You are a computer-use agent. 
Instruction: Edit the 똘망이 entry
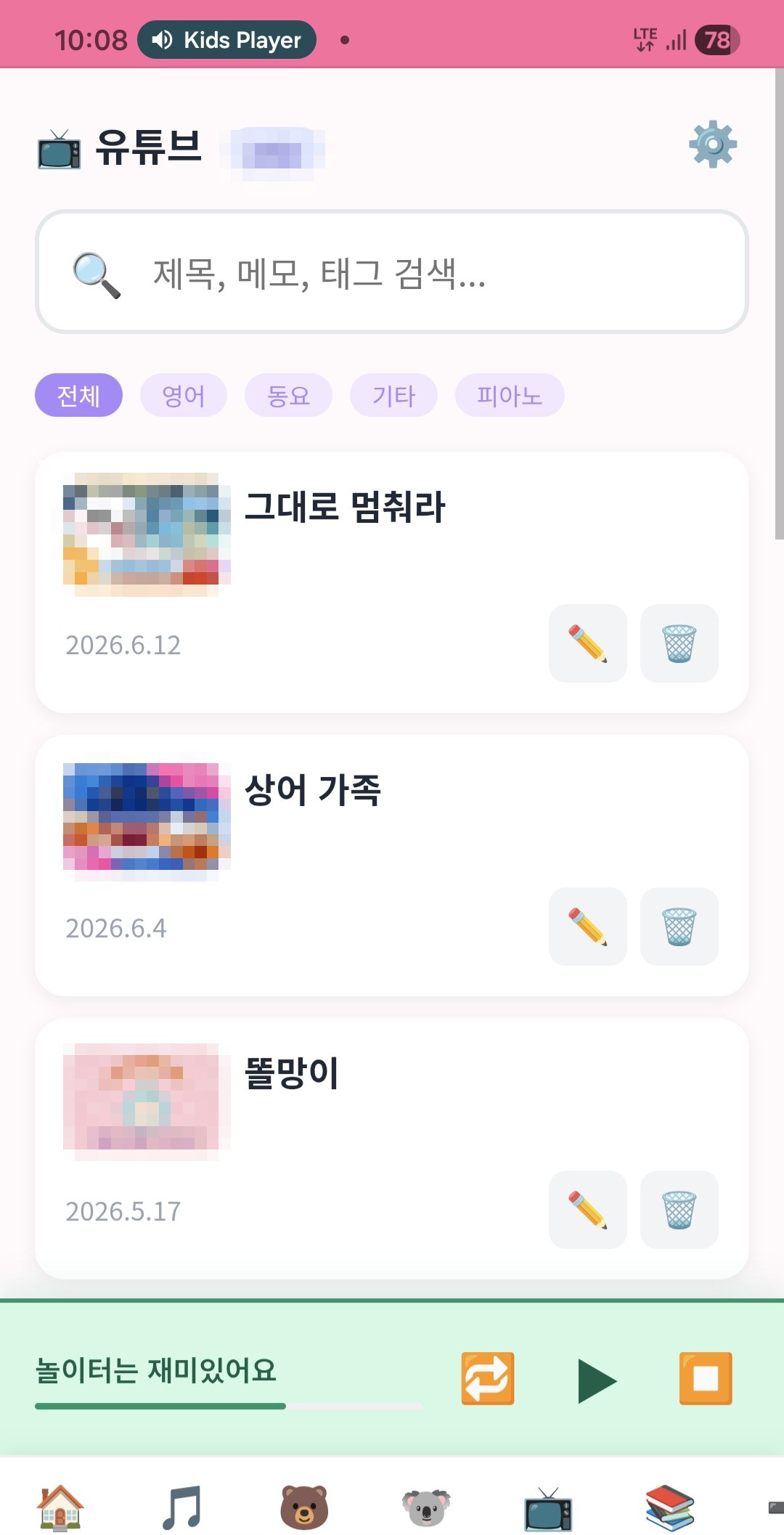587,1210
